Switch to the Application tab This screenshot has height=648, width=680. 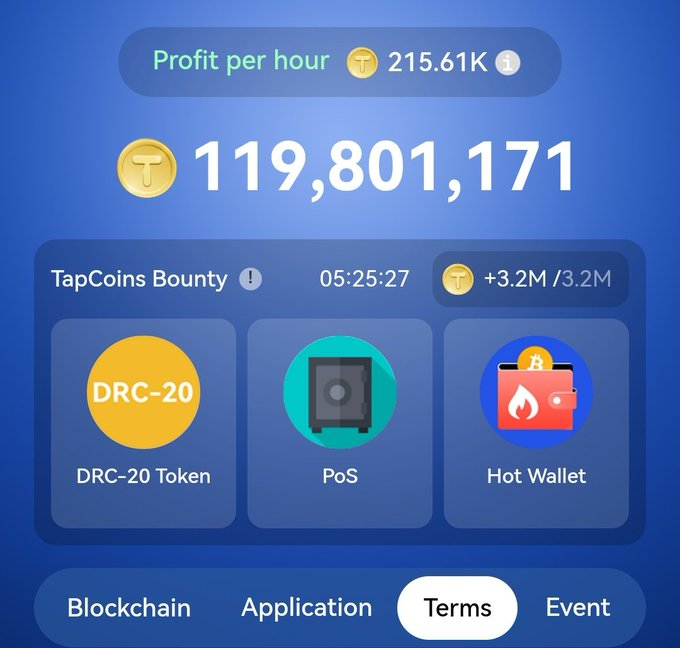306,608
